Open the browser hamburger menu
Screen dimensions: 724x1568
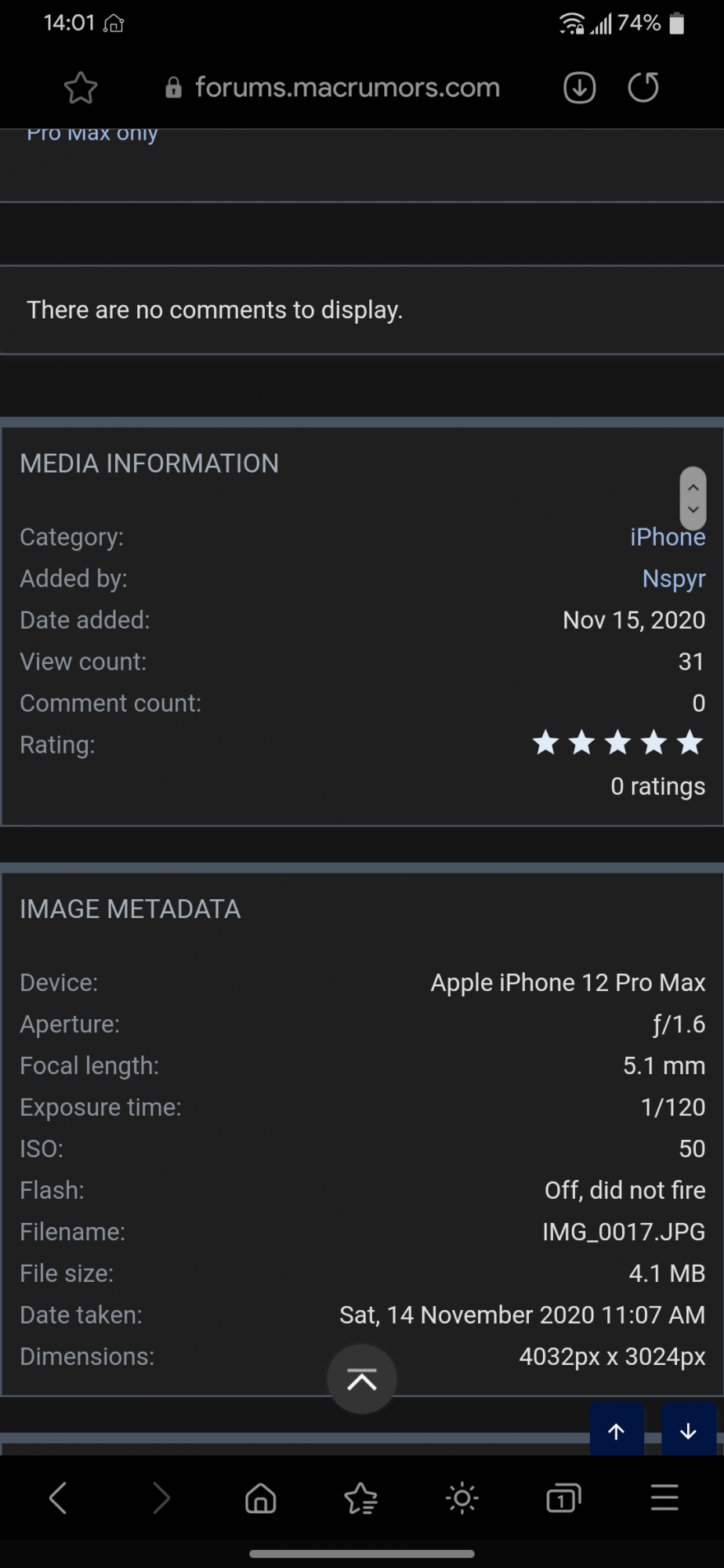coord(664,1497)
